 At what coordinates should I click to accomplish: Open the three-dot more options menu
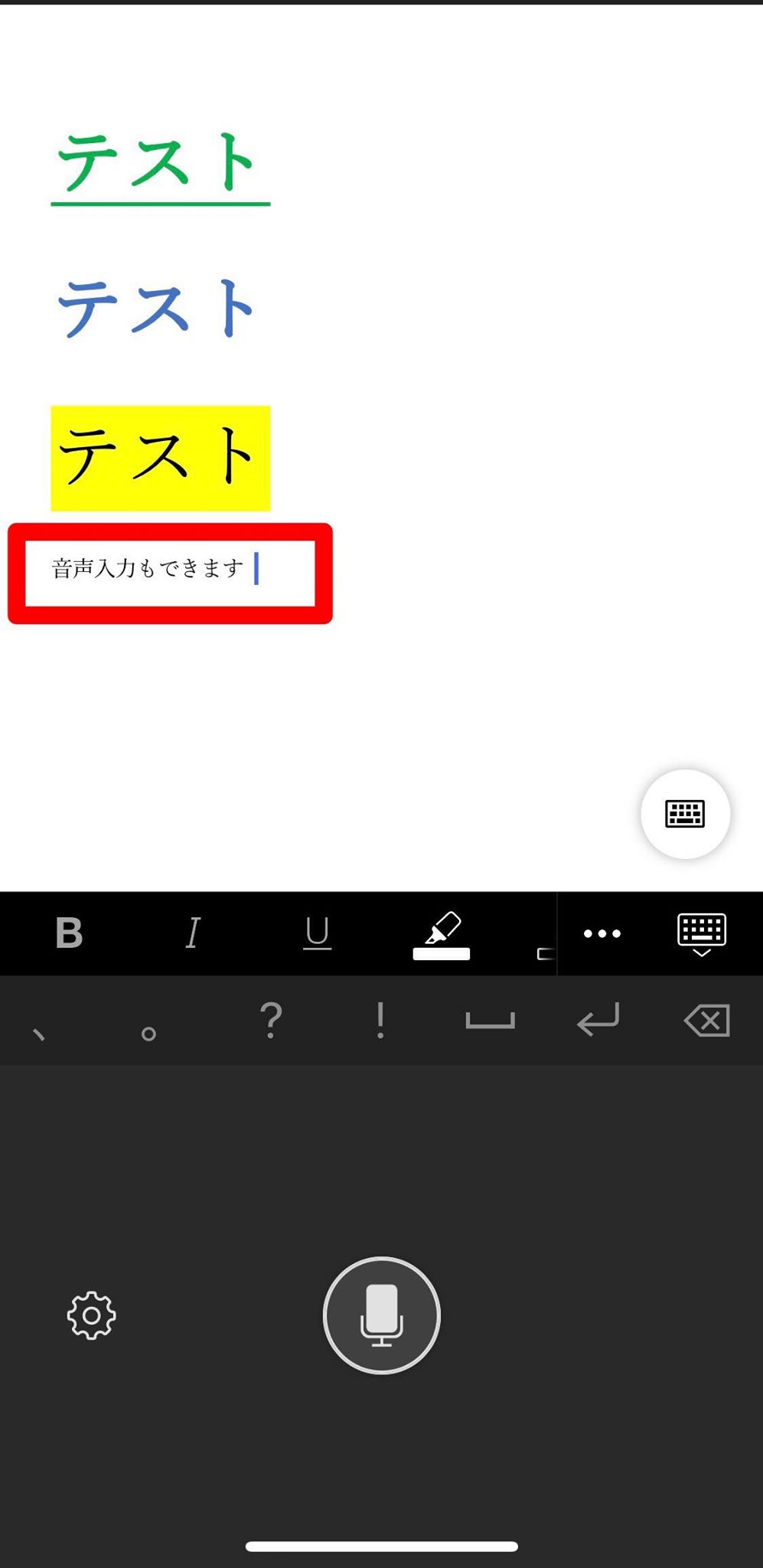coord(602,933)
